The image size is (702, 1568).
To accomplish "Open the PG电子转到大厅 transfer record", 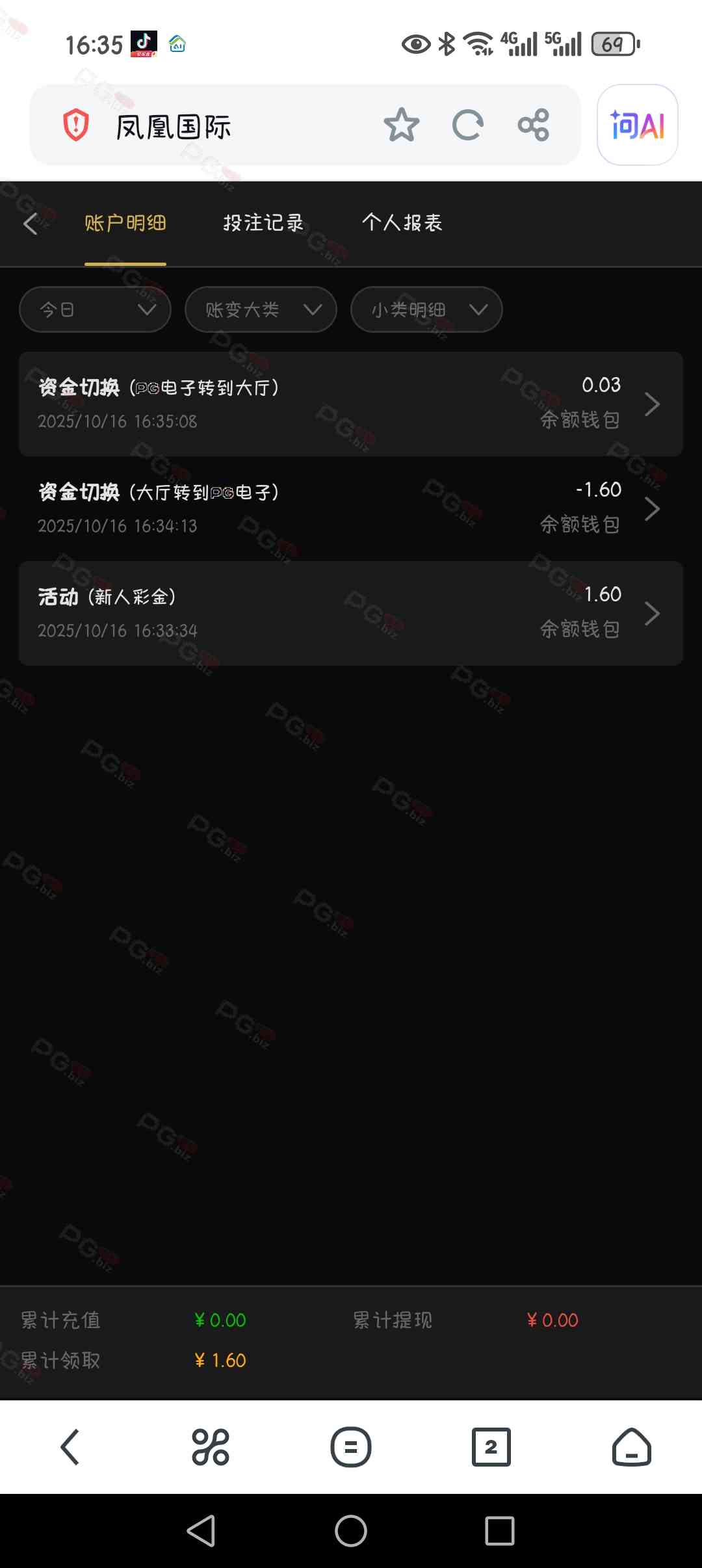I will pyautogui.click(x=351, y=404).
